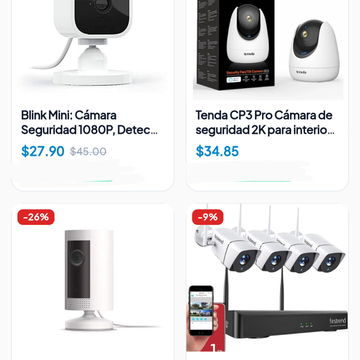Open the Blink Mini camera product card

point(93,95)
